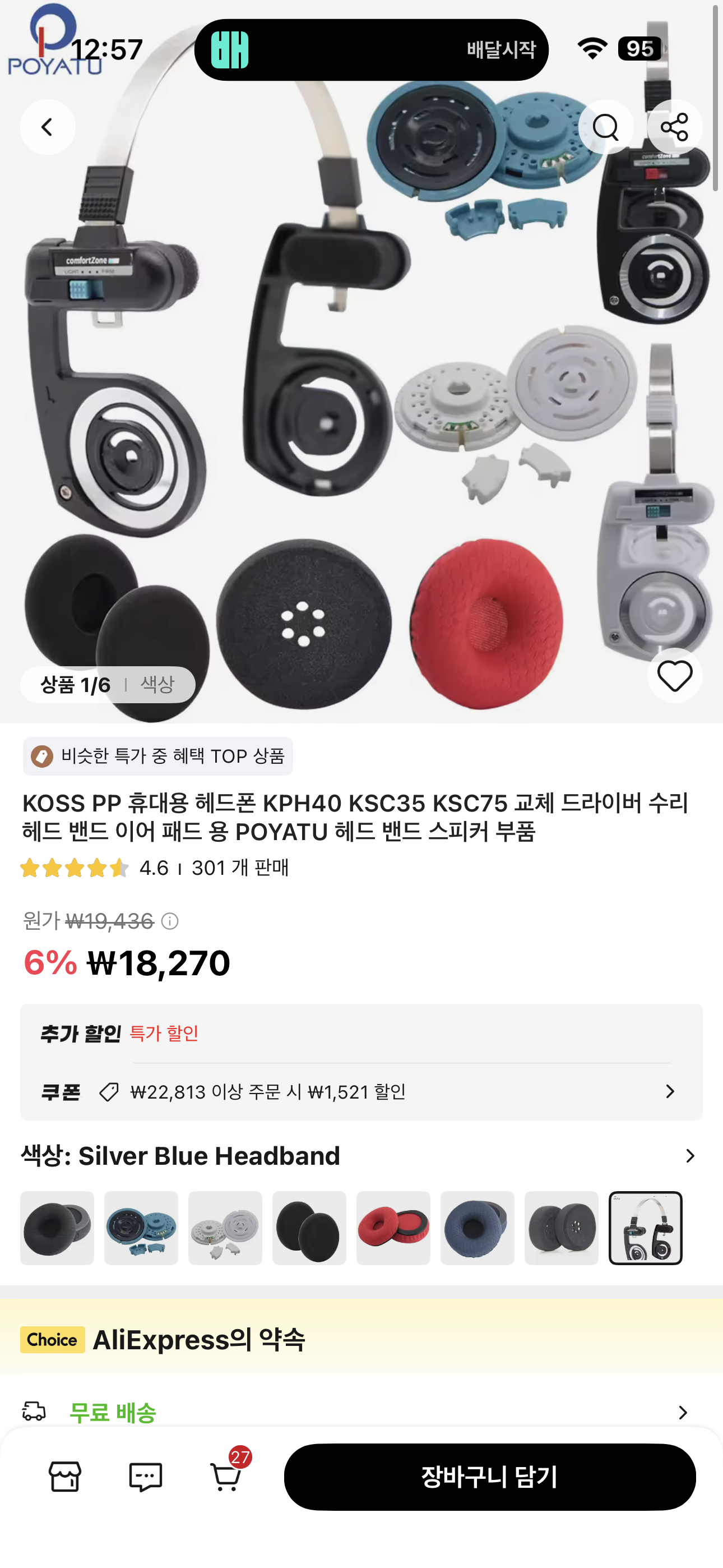Go back using the top-left arrow
Viewport: 723px width, 1568px height.
point(48,127)
